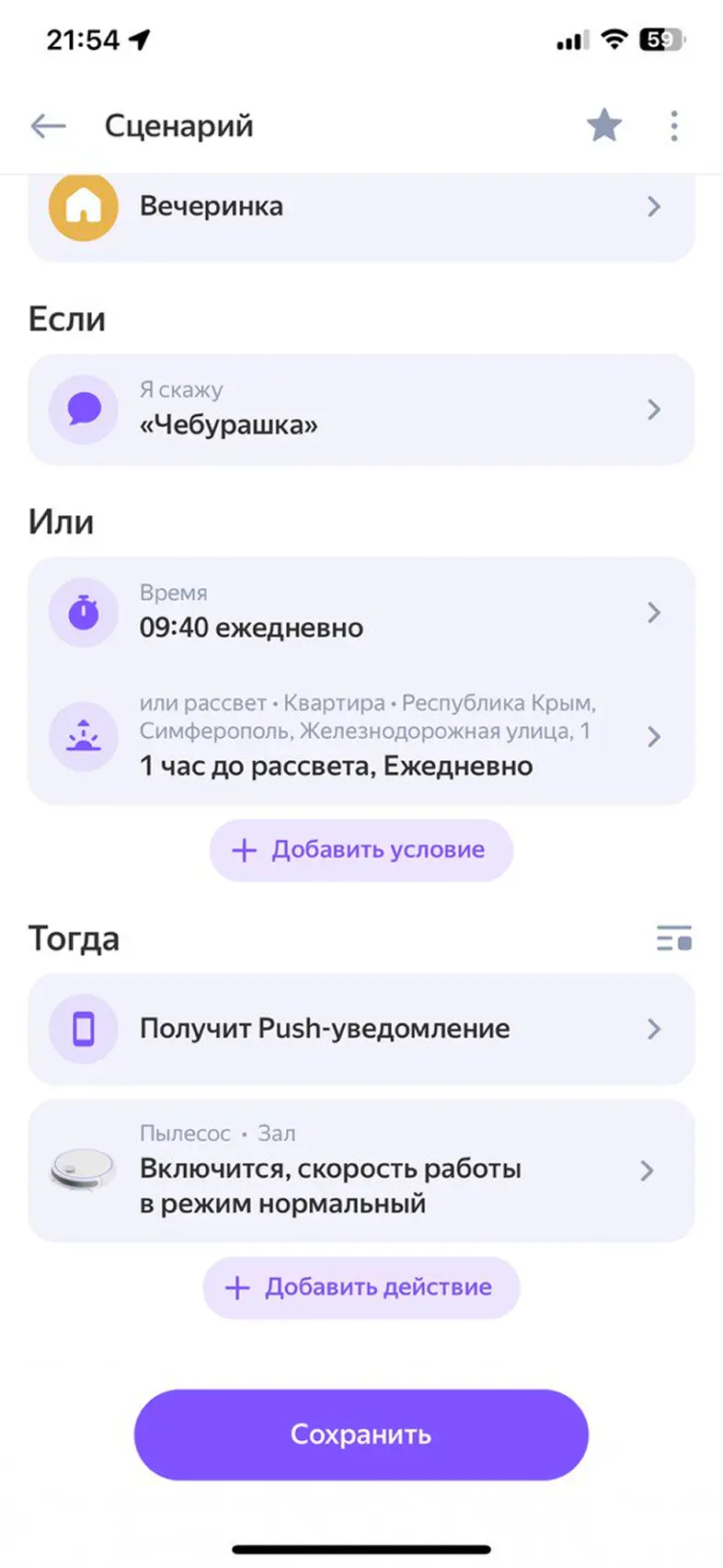
Task: Add a new action with Добавить действие
Action: coord(361,1287)
